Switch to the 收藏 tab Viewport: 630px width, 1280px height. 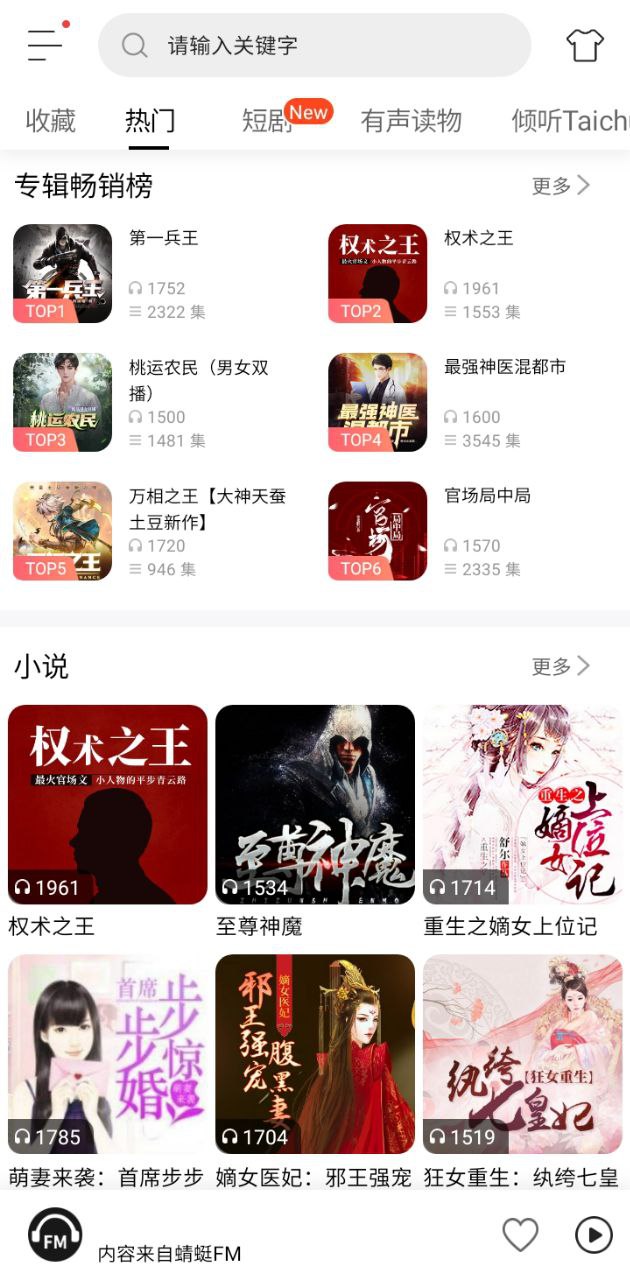[50, 121]
